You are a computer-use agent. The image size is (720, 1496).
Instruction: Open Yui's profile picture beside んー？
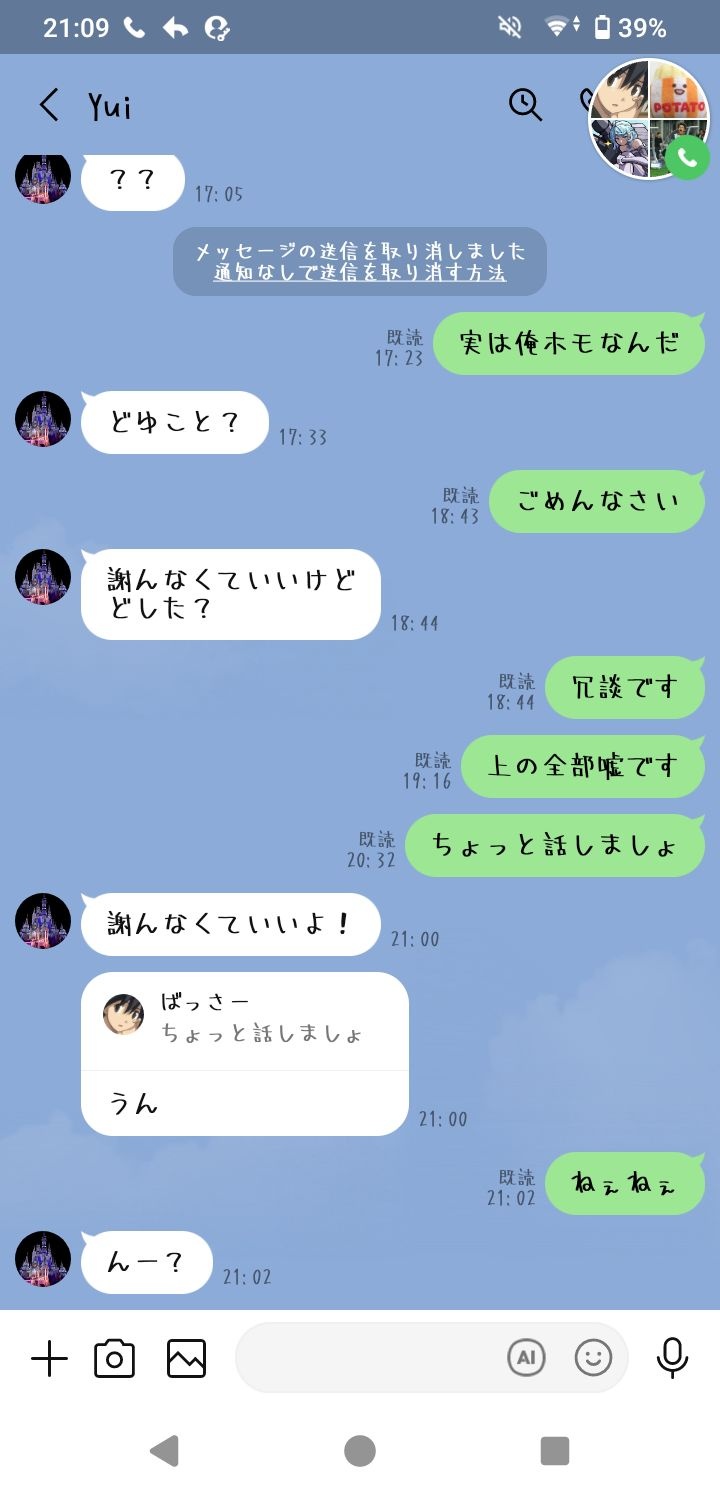[x=43, y=1258]
